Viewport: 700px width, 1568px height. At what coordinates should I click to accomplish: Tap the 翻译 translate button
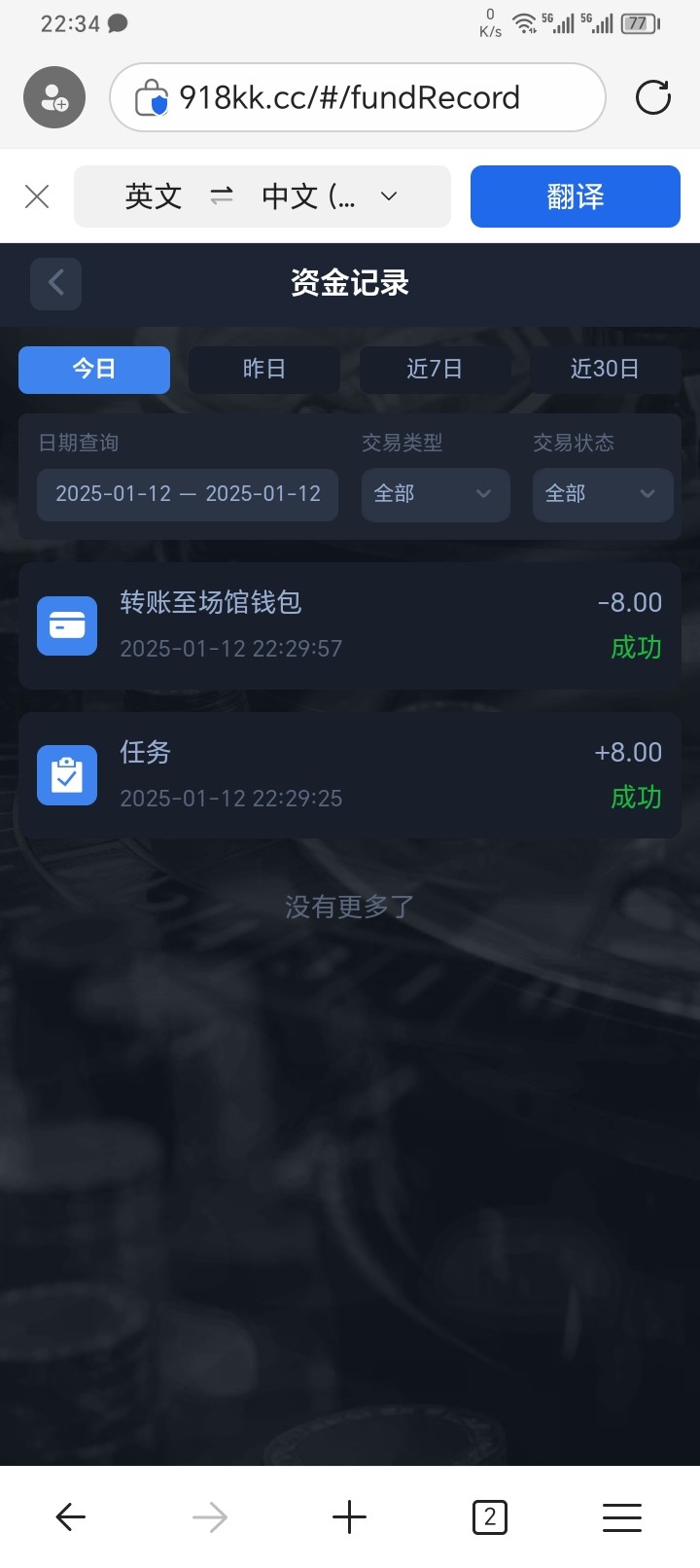pyautogui.click(x=575, y=196)
